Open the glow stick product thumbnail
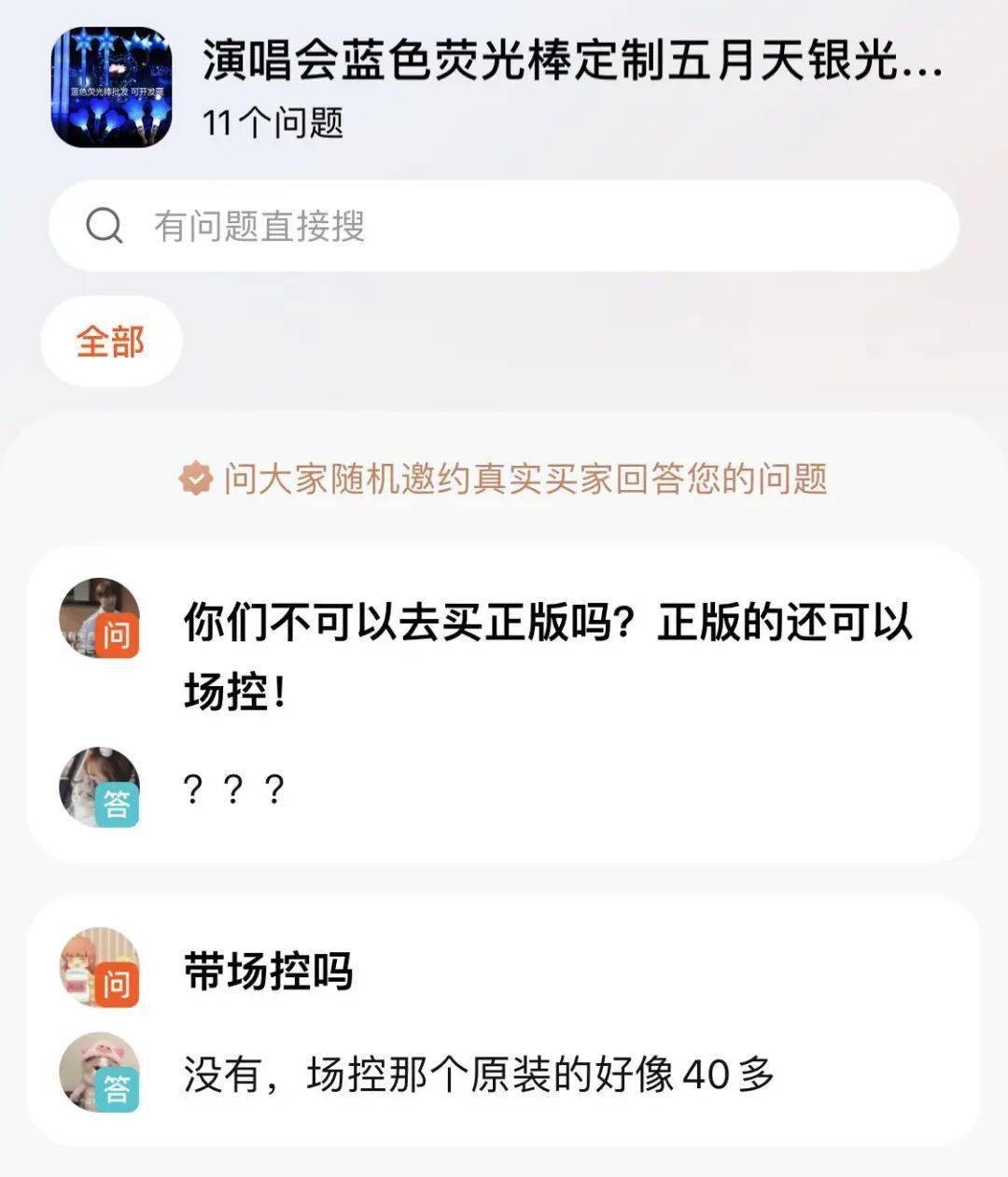Viewport: 1008px width, 1177px height. pos(111,87)
